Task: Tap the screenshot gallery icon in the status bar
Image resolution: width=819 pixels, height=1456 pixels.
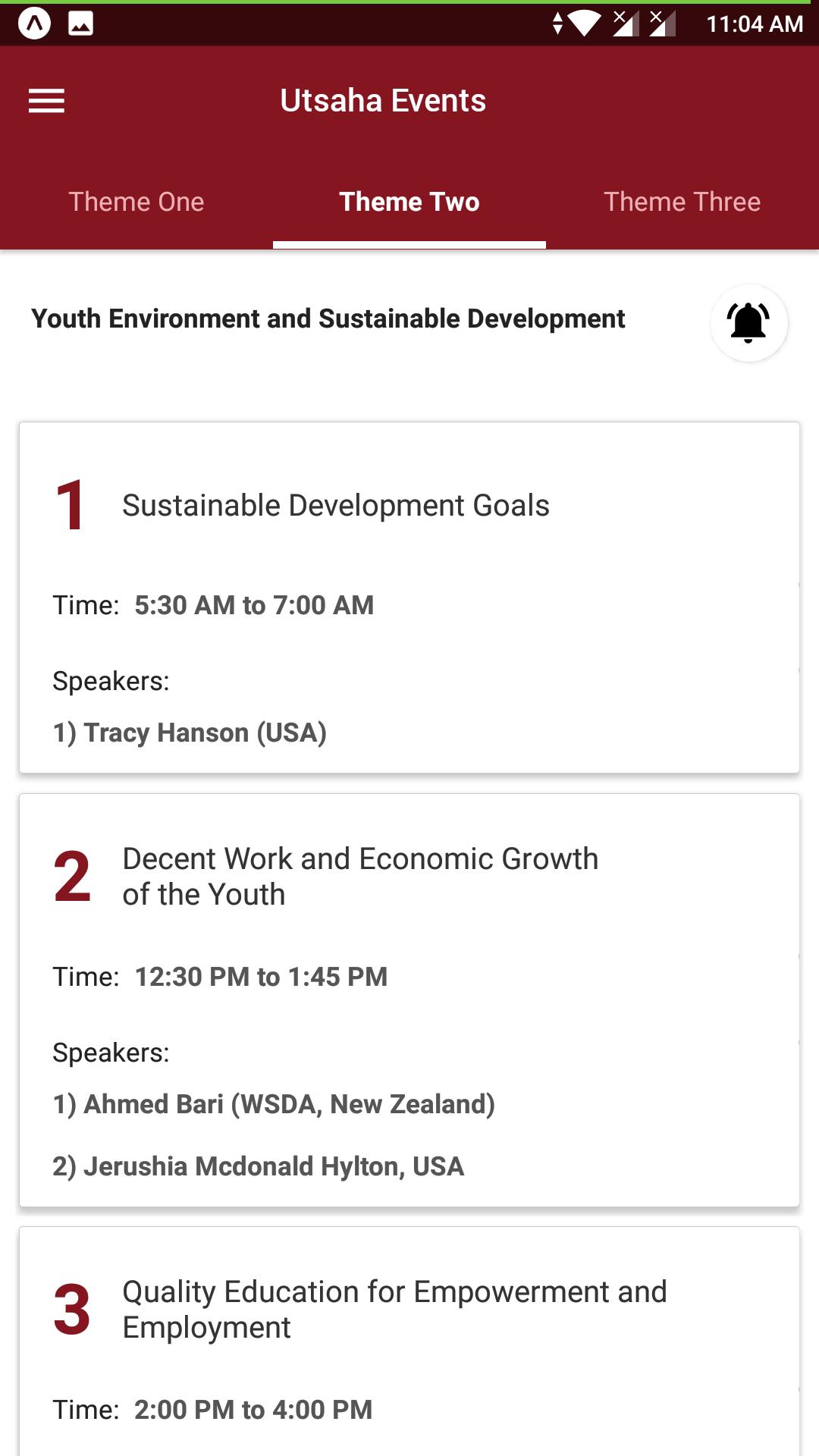Action: pyautogui.click(x=80, y=23)
